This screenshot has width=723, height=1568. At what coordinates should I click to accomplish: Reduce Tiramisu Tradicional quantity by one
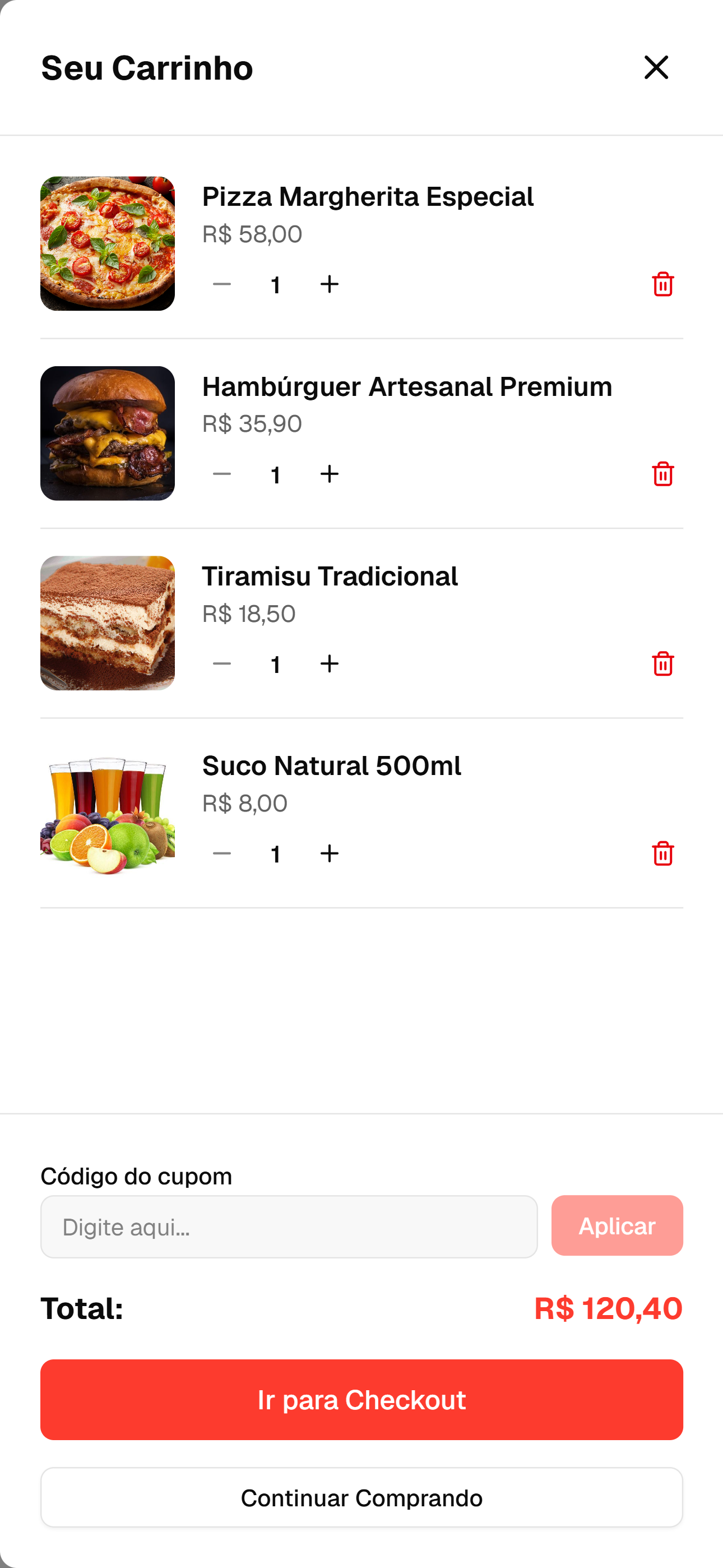[x=222, y=664]
